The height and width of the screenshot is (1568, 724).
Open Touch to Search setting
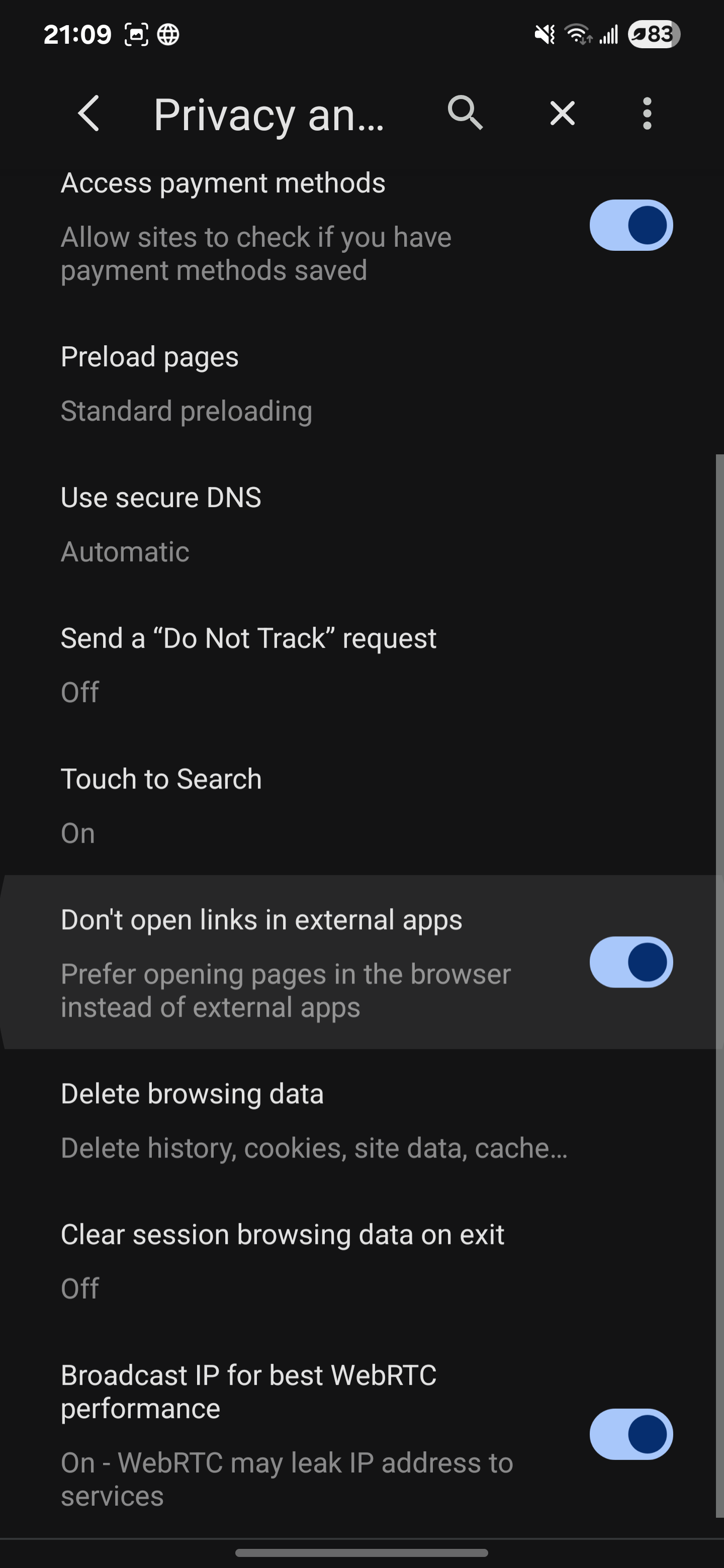(x=361, y=805)
